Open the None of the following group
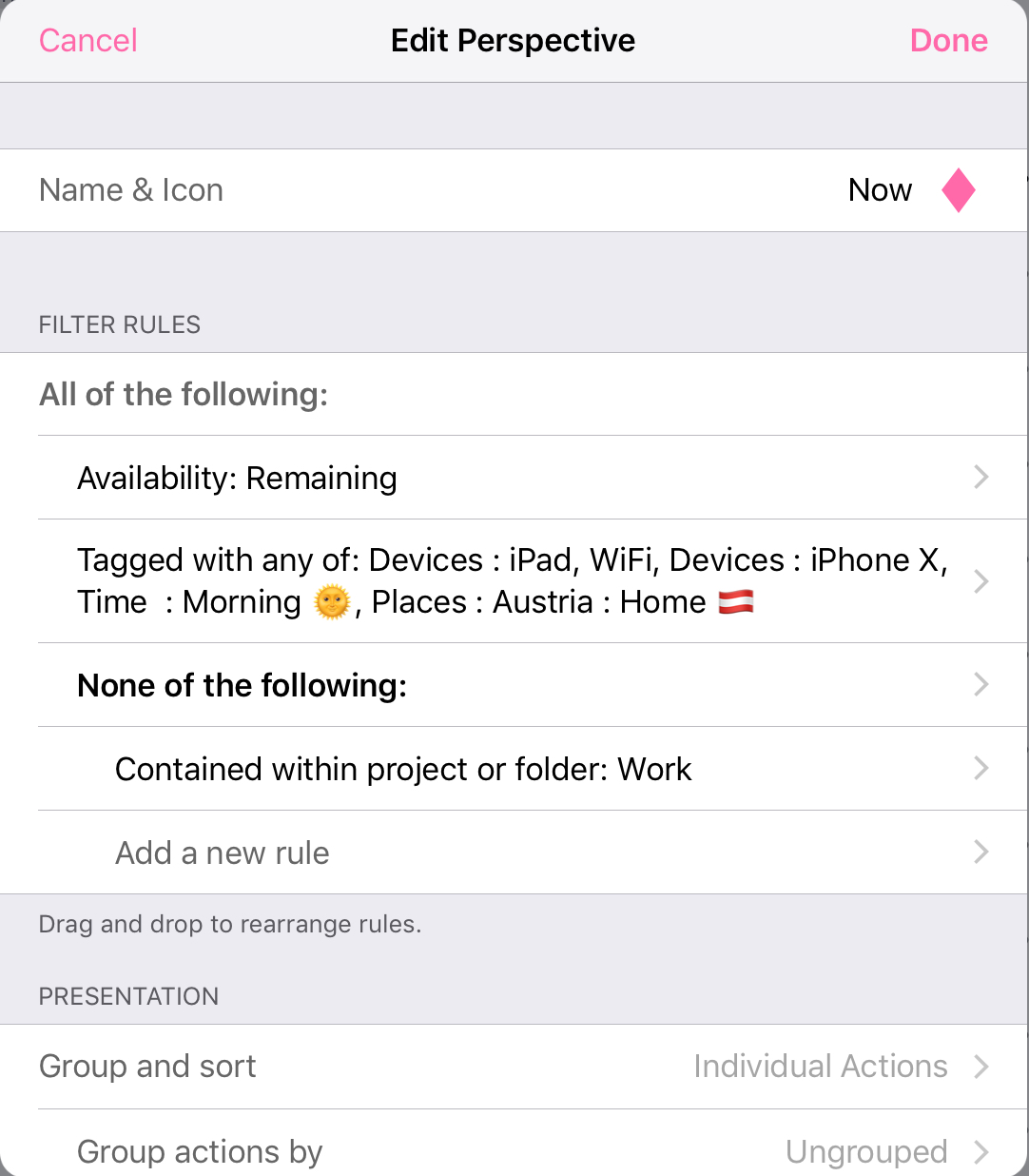 point(514,685)
